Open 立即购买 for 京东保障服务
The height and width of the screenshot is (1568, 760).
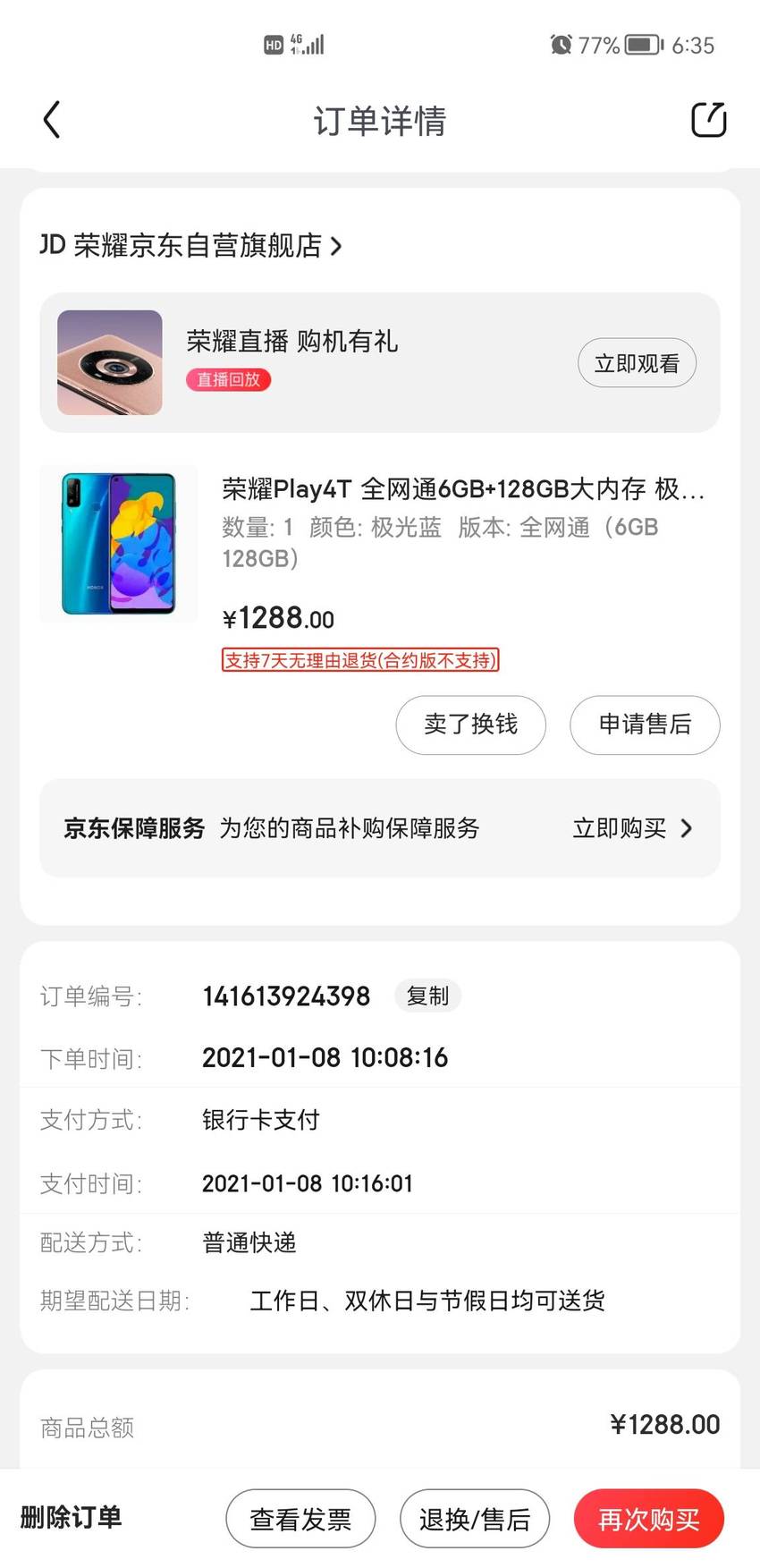point(632,828)
